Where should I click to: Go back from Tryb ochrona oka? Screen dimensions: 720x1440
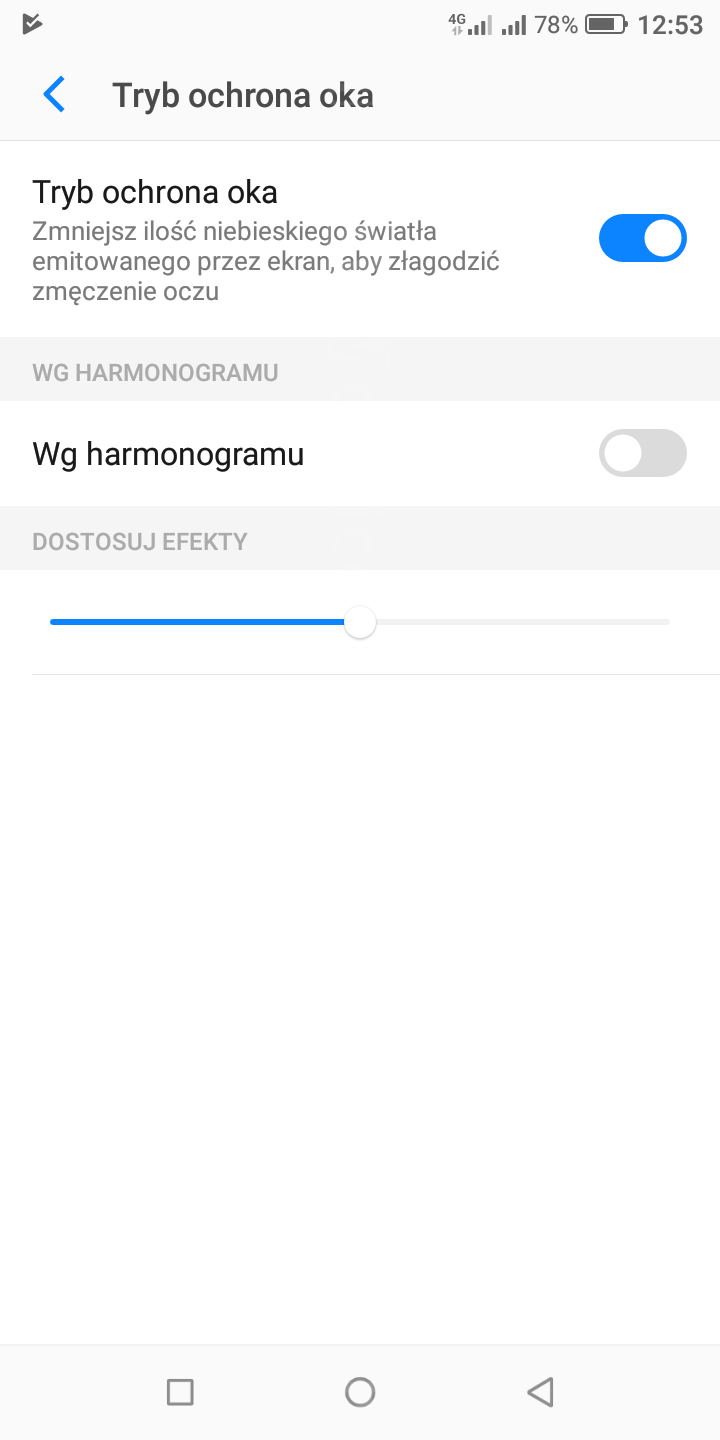tap(54, 95)
